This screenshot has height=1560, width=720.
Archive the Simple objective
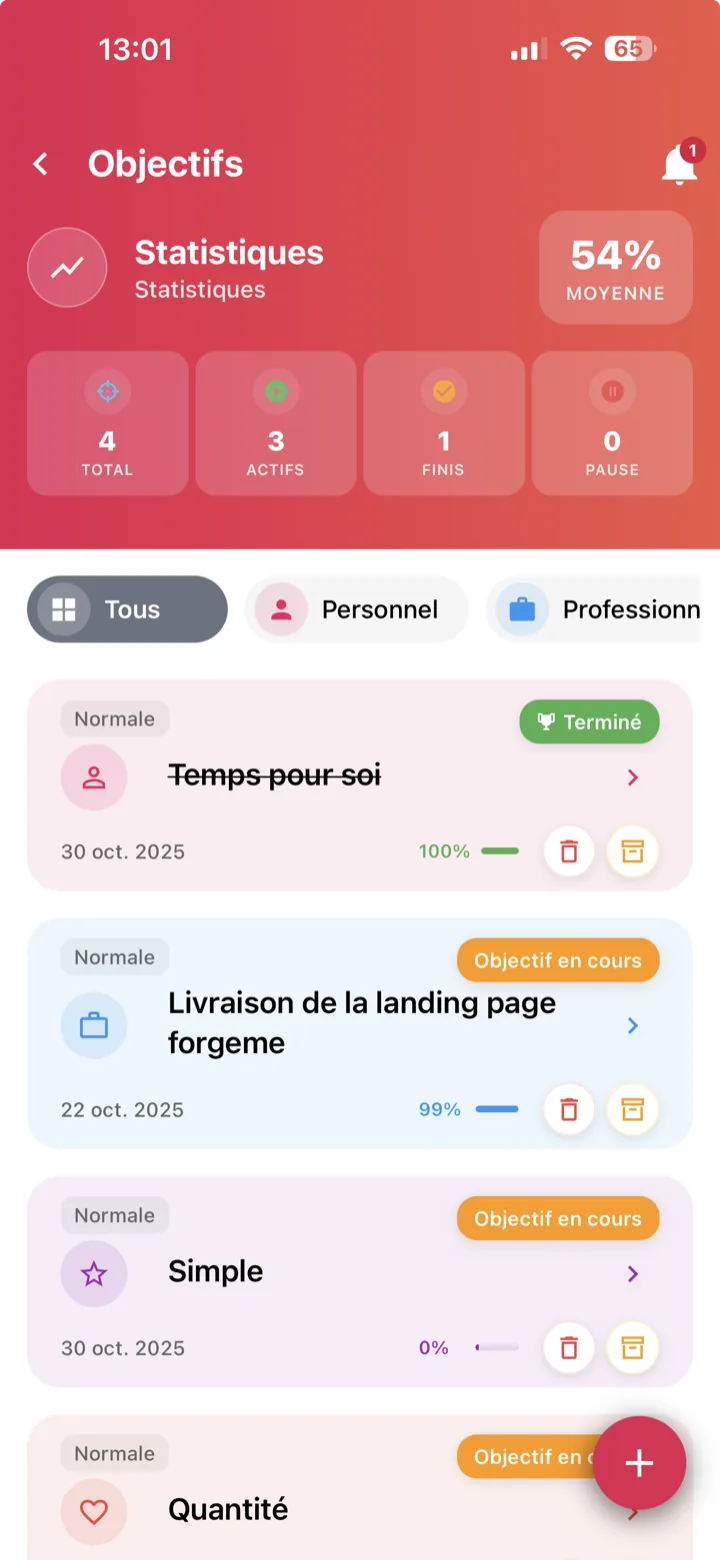pyautogui.click(x=632, y=1347)
